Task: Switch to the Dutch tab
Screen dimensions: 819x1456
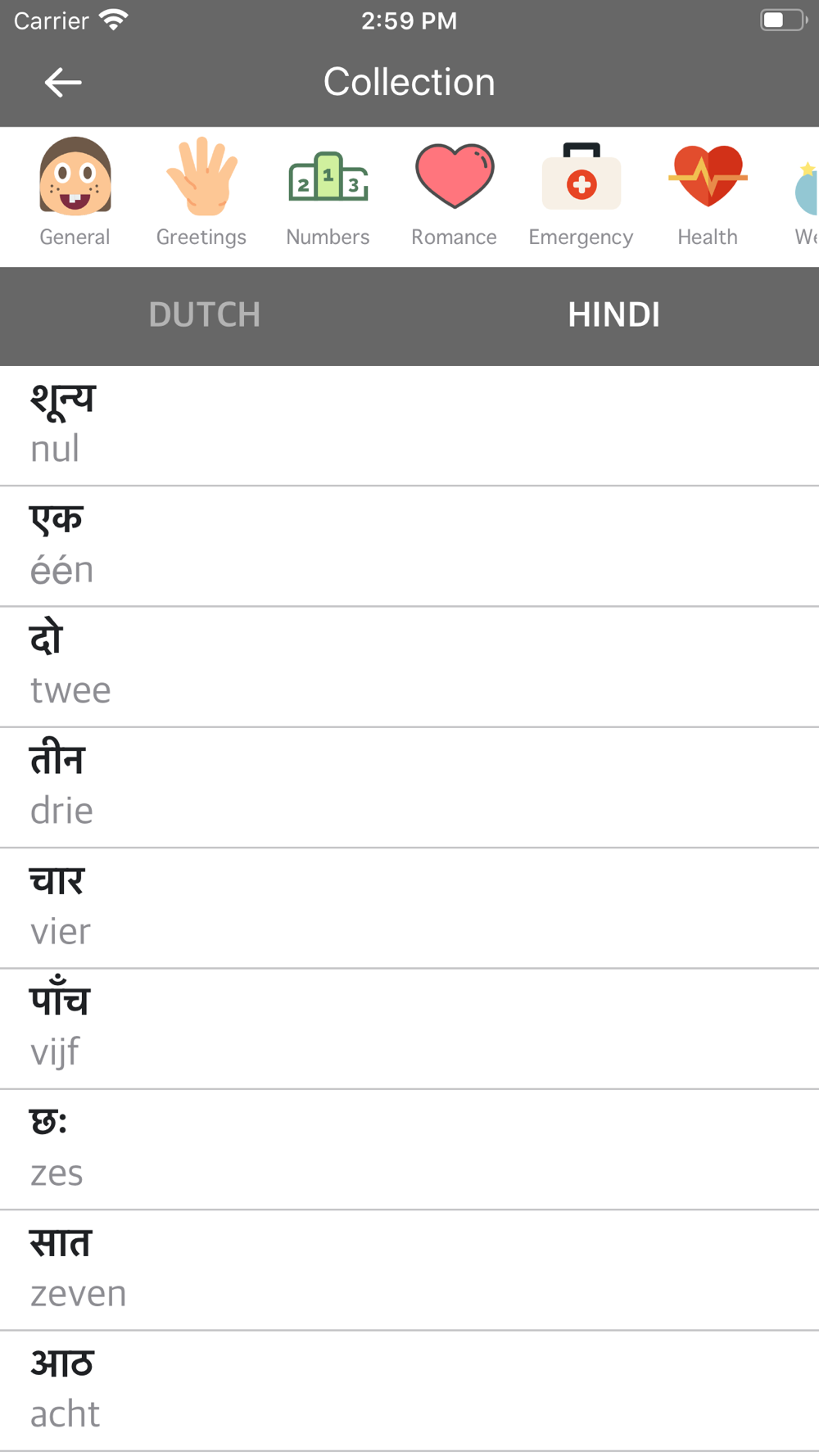Action: tap(205, 315)
